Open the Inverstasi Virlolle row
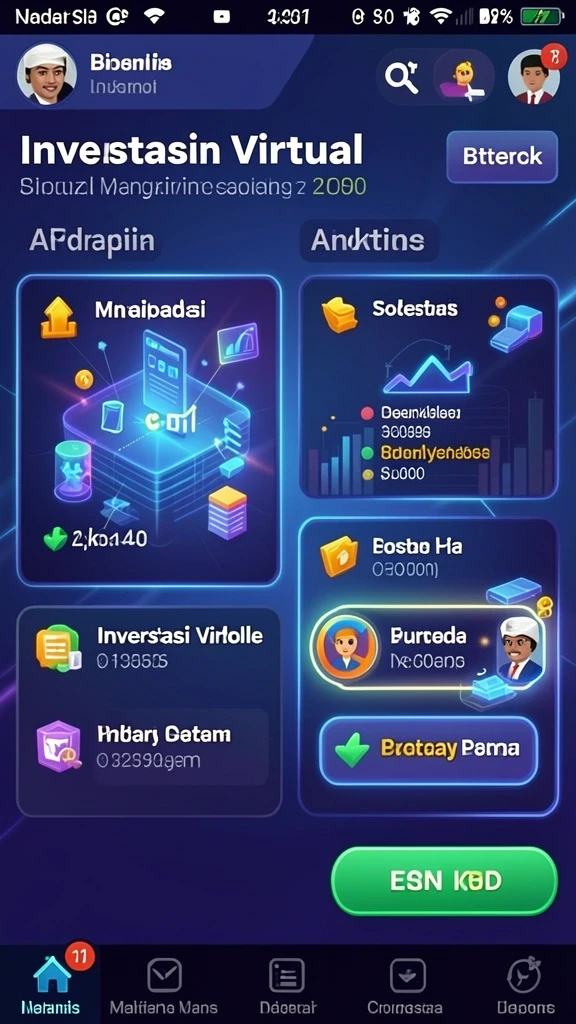 [x=150, y=648]
